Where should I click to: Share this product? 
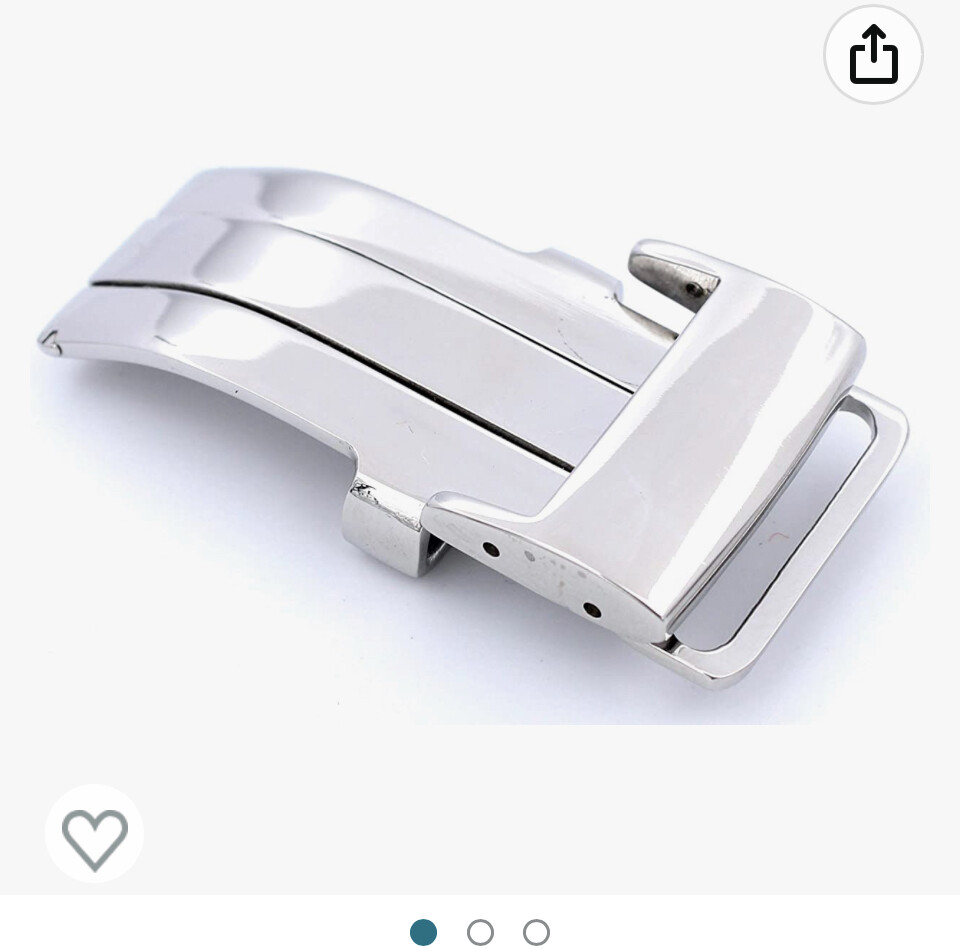click(x=873, y=54)
